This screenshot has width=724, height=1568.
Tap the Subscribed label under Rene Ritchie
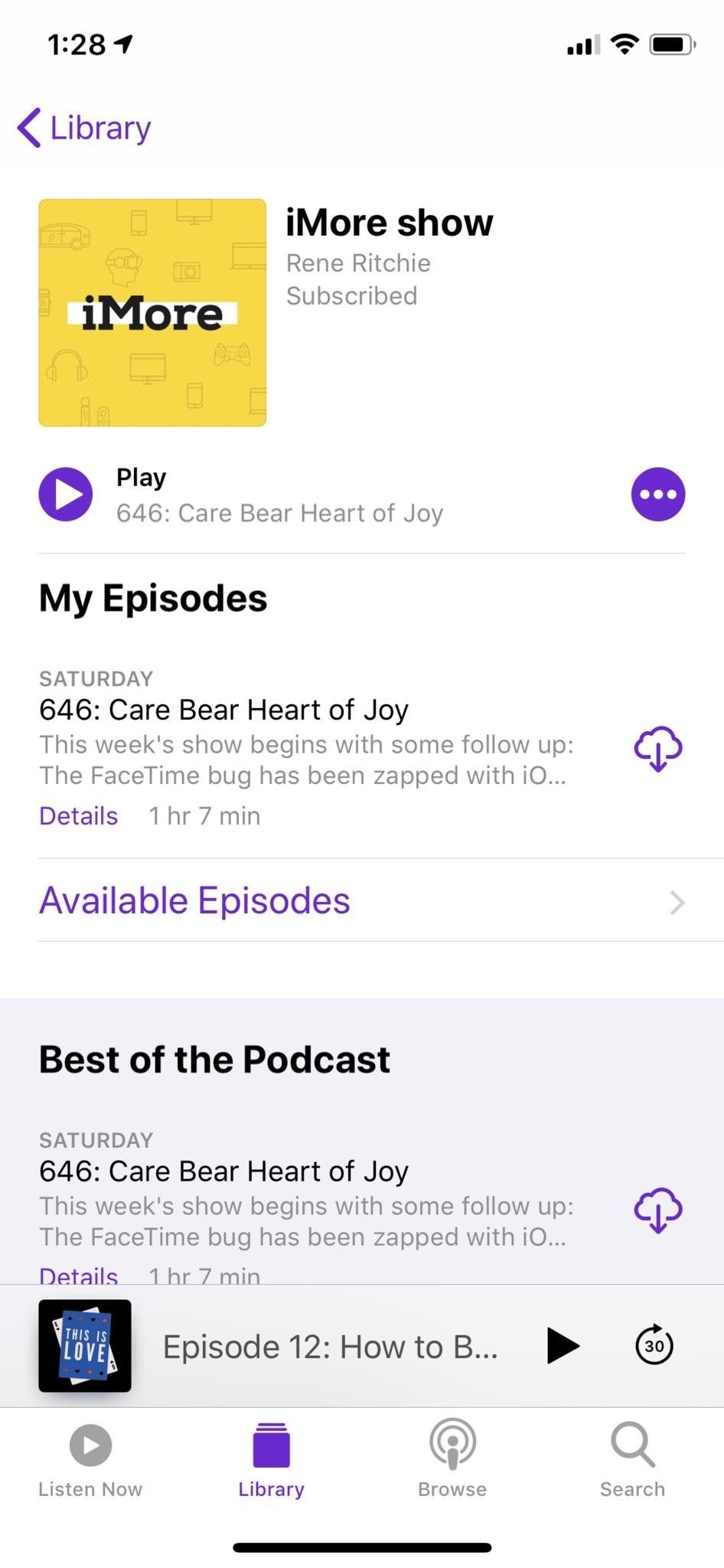pos(352,296)
